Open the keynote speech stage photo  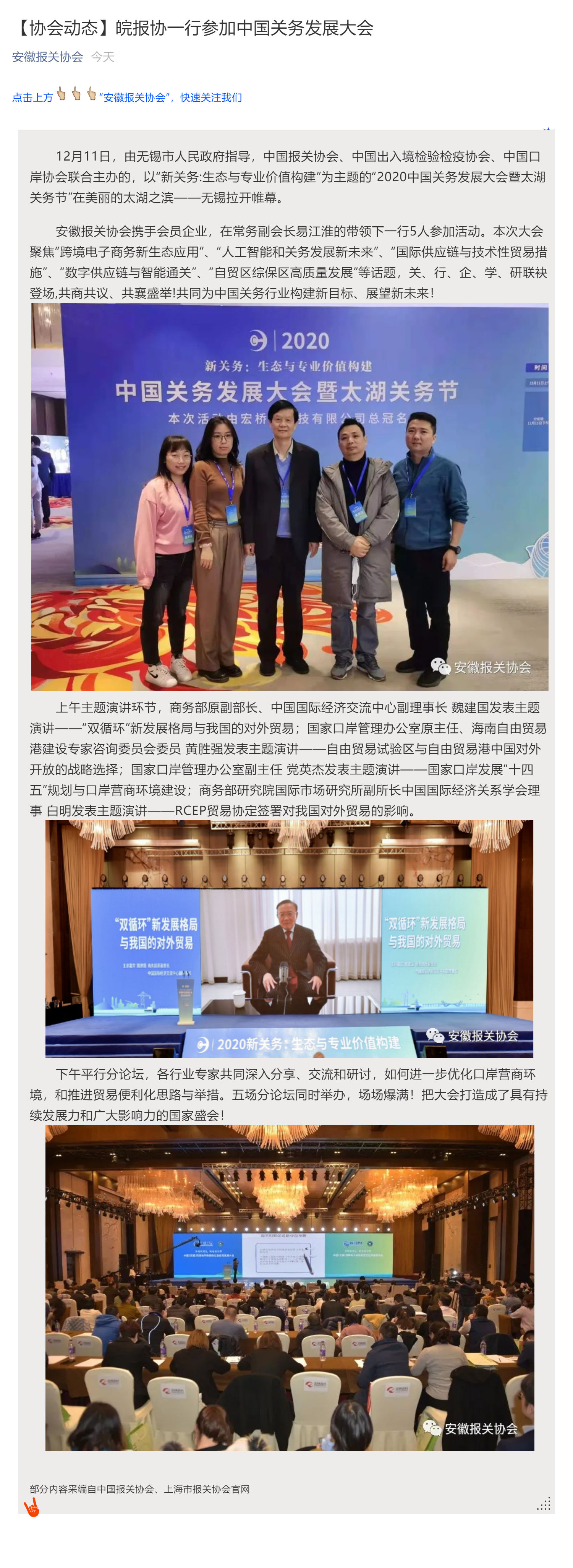click(289, 938)
